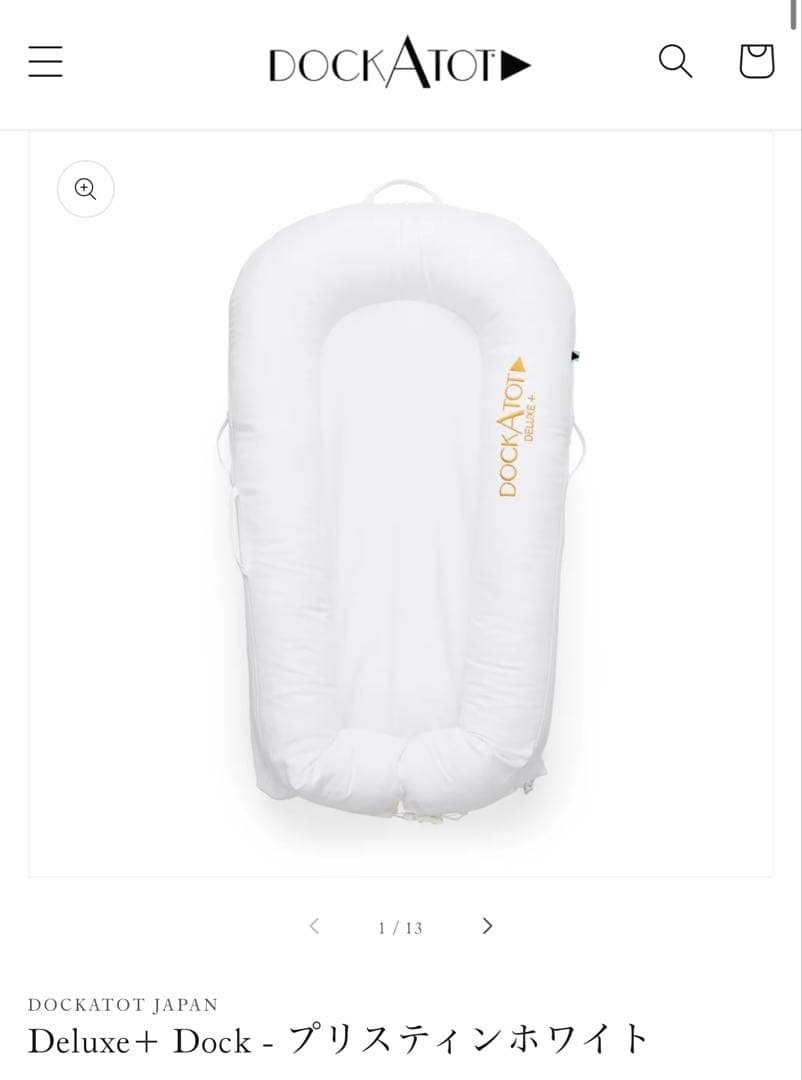Image resolution: width=802 pixels, height=1080 pixels.
Task: Click the image zoom-in magnifier icon
Action: tap(85, 189)
